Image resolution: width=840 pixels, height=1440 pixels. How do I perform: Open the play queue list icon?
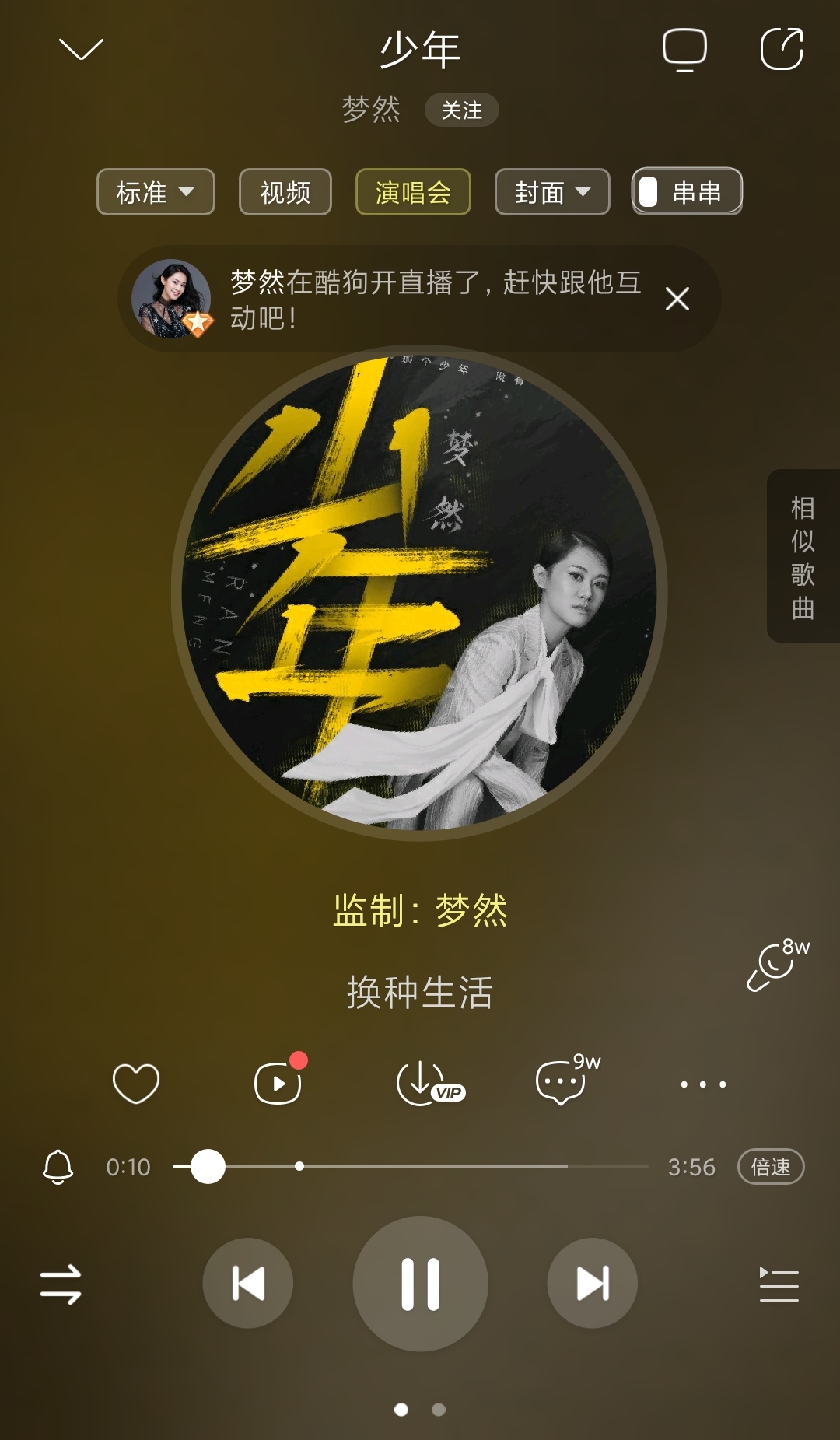click(x=780, y=1284)
